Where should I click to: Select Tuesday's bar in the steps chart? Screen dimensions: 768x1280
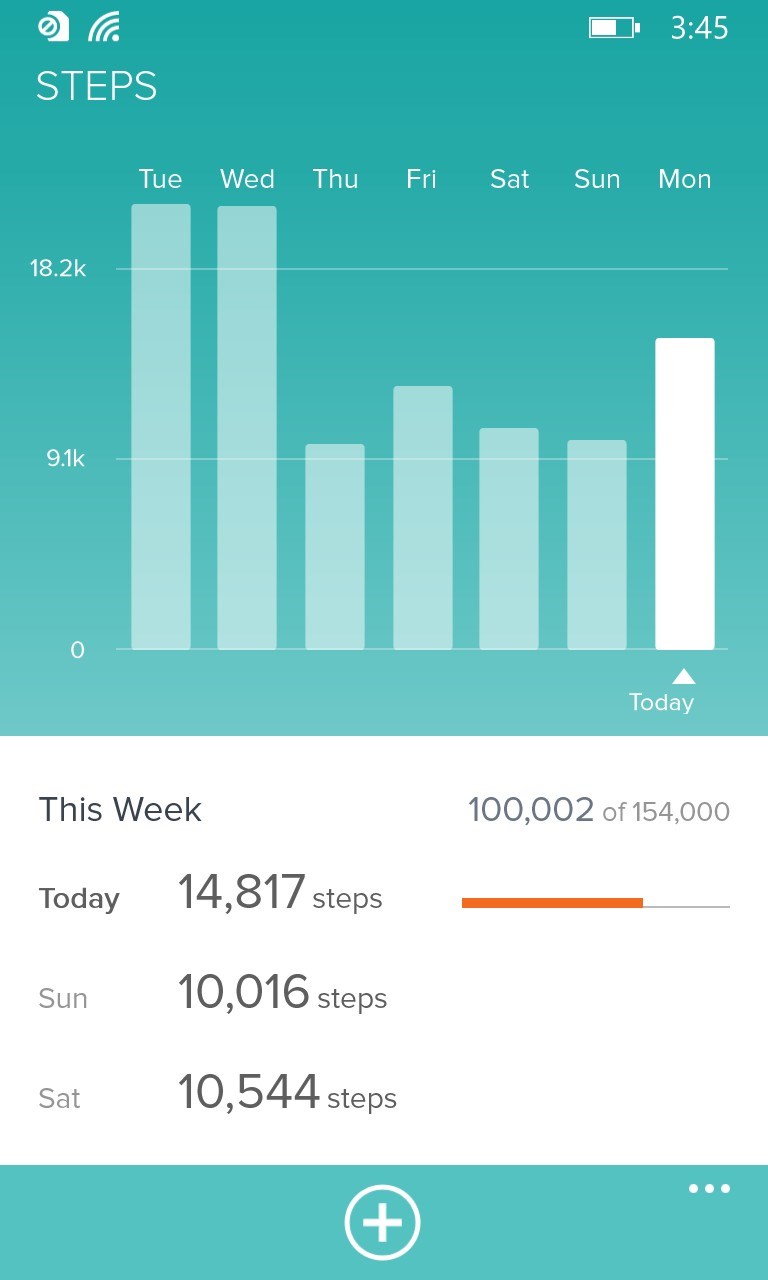161,427
